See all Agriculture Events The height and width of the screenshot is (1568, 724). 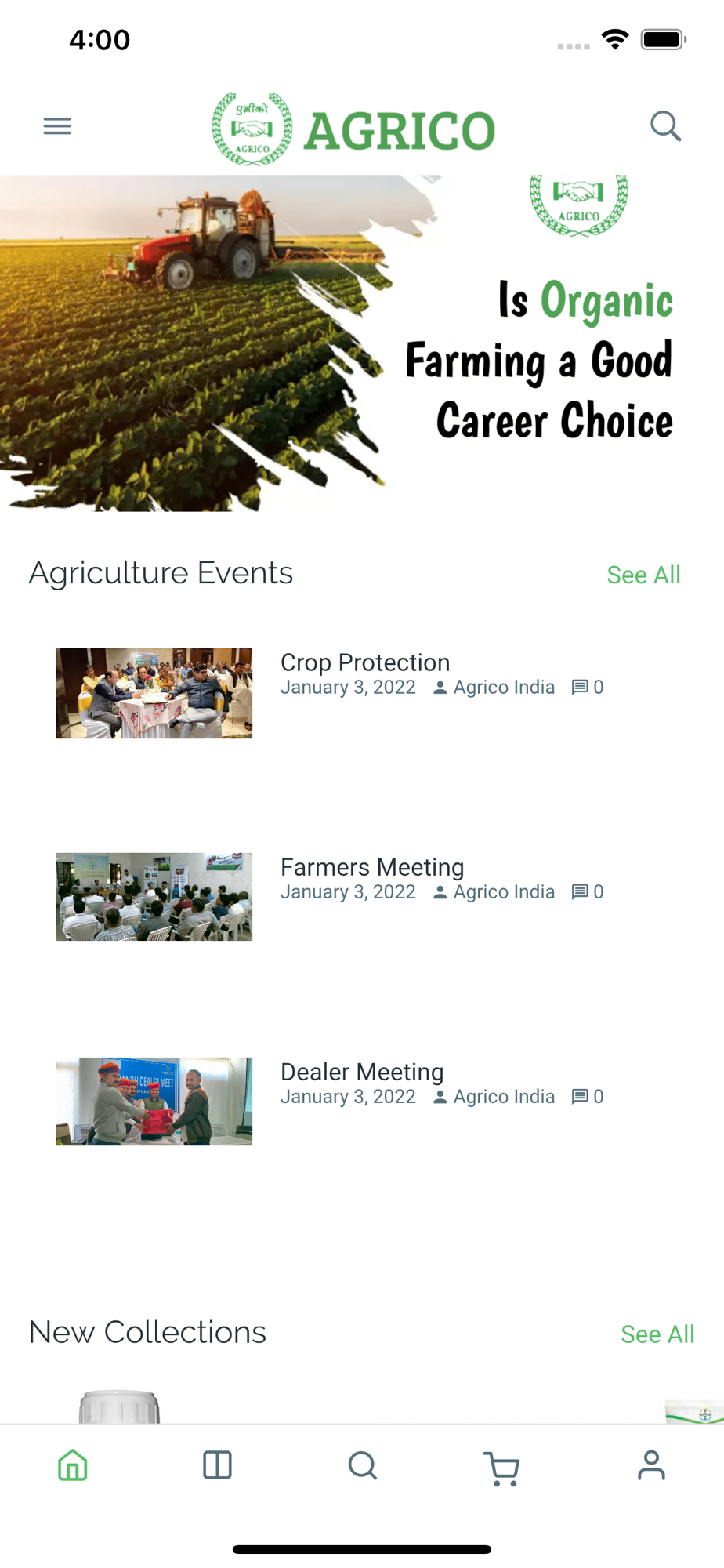click(x=643, y=575)
